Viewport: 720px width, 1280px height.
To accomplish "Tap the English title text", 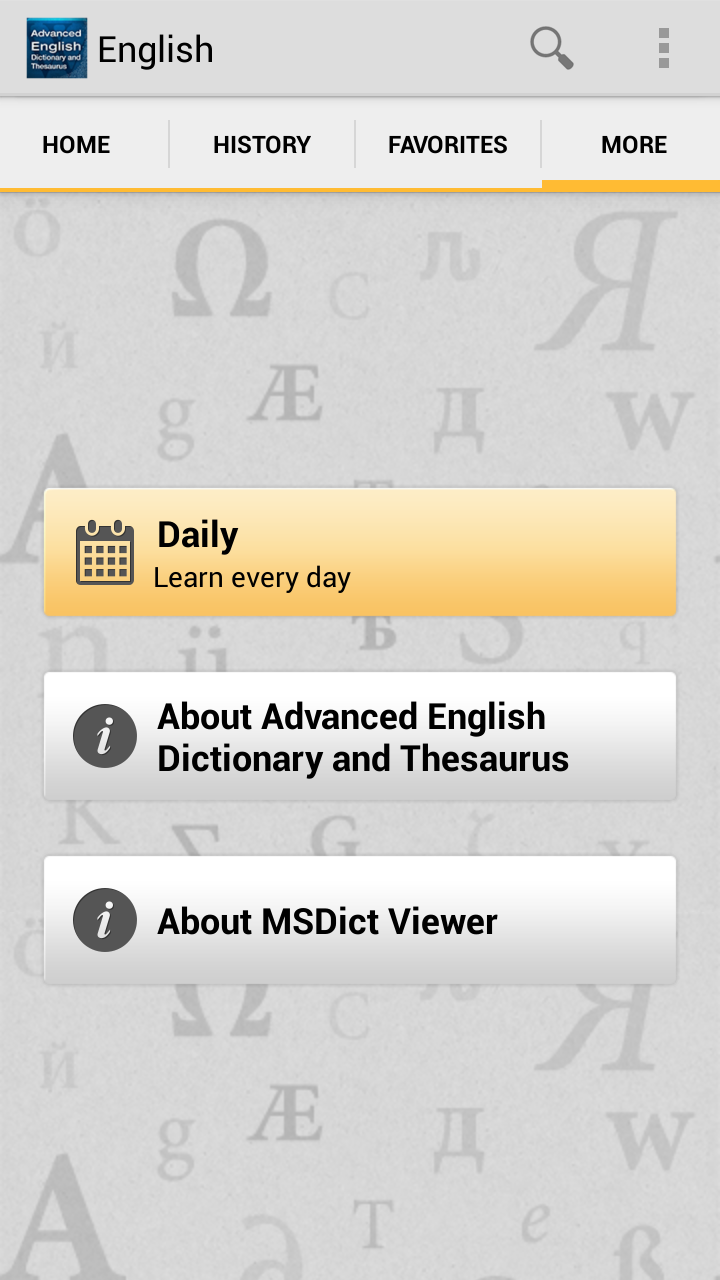I will [155, 49].
